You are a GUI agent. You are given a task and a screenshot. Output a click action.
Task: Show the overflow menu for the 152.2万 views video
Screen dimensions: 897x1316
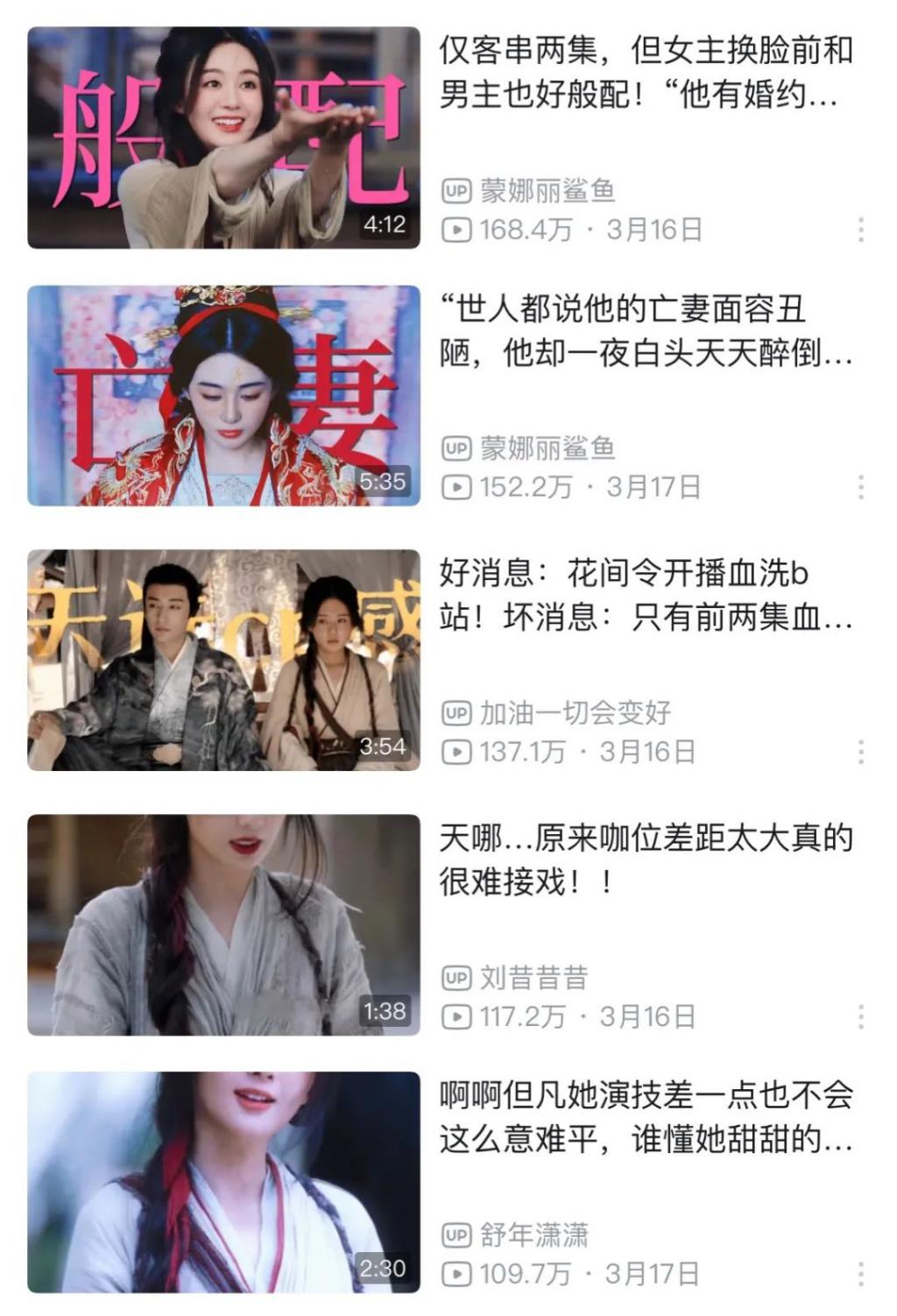(861, 487)
